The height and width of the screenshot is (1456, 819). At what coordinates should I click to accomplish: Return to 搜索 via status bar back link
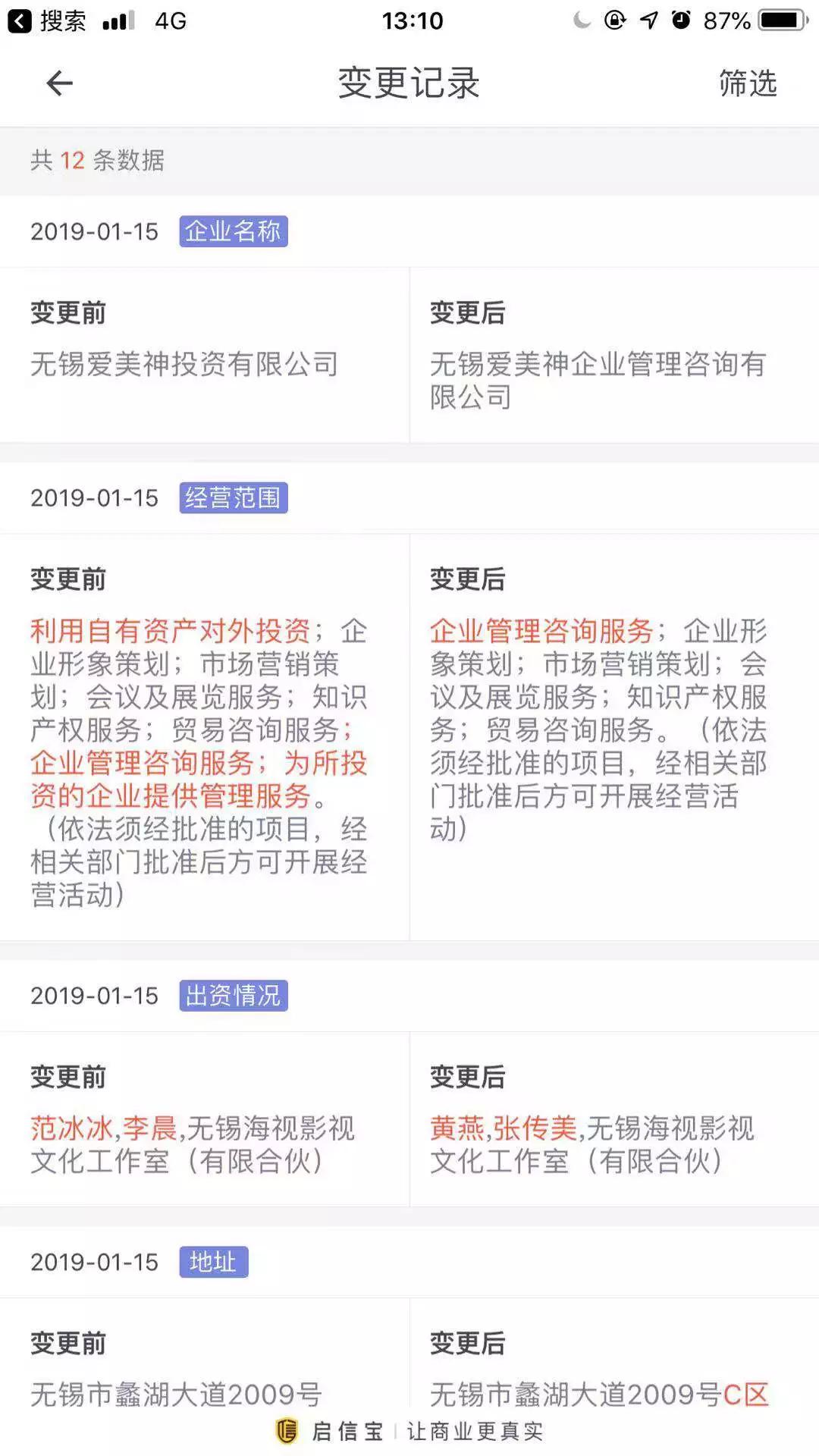coord(47,20)
